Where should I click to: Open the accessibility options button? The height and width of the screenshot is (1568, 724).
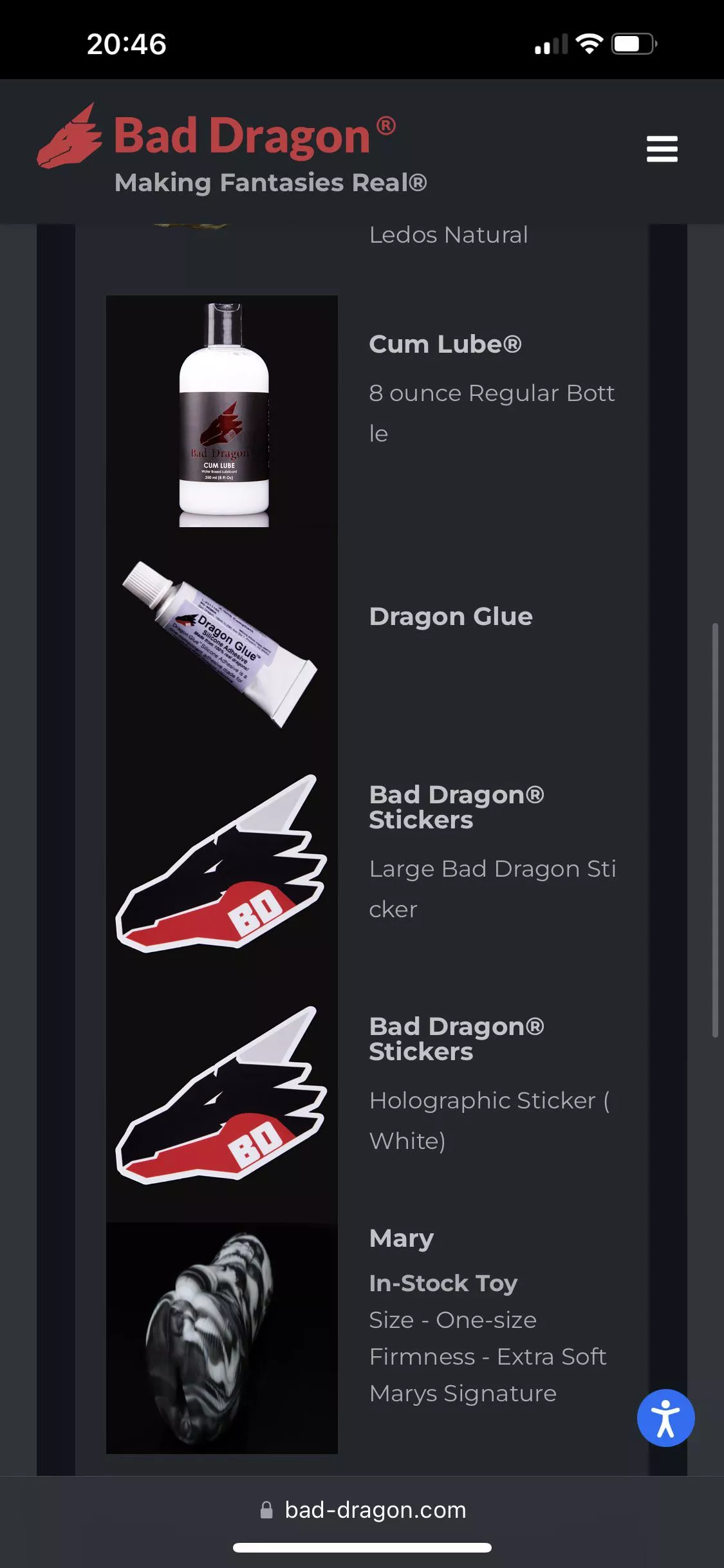pos(665,1417)
